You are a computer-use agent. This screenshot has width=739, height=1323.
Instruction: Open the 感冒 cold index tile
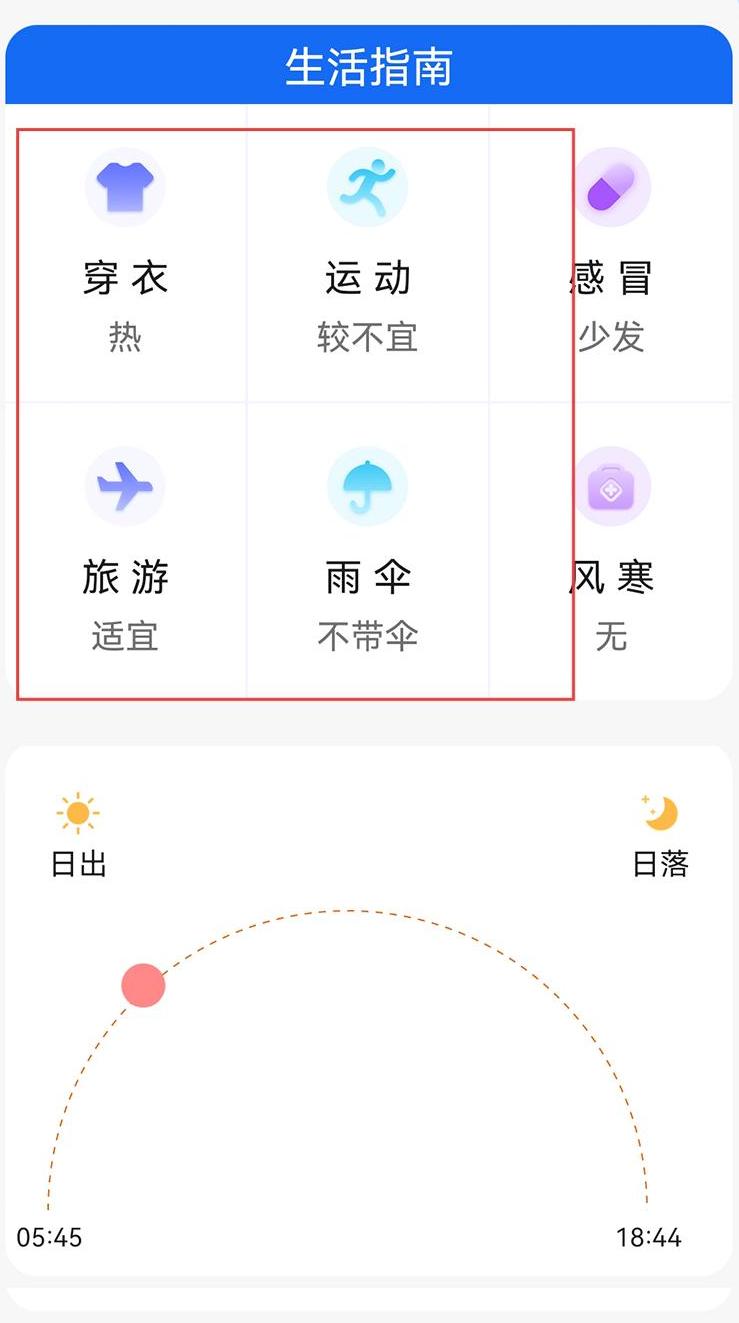pos(611,253)
